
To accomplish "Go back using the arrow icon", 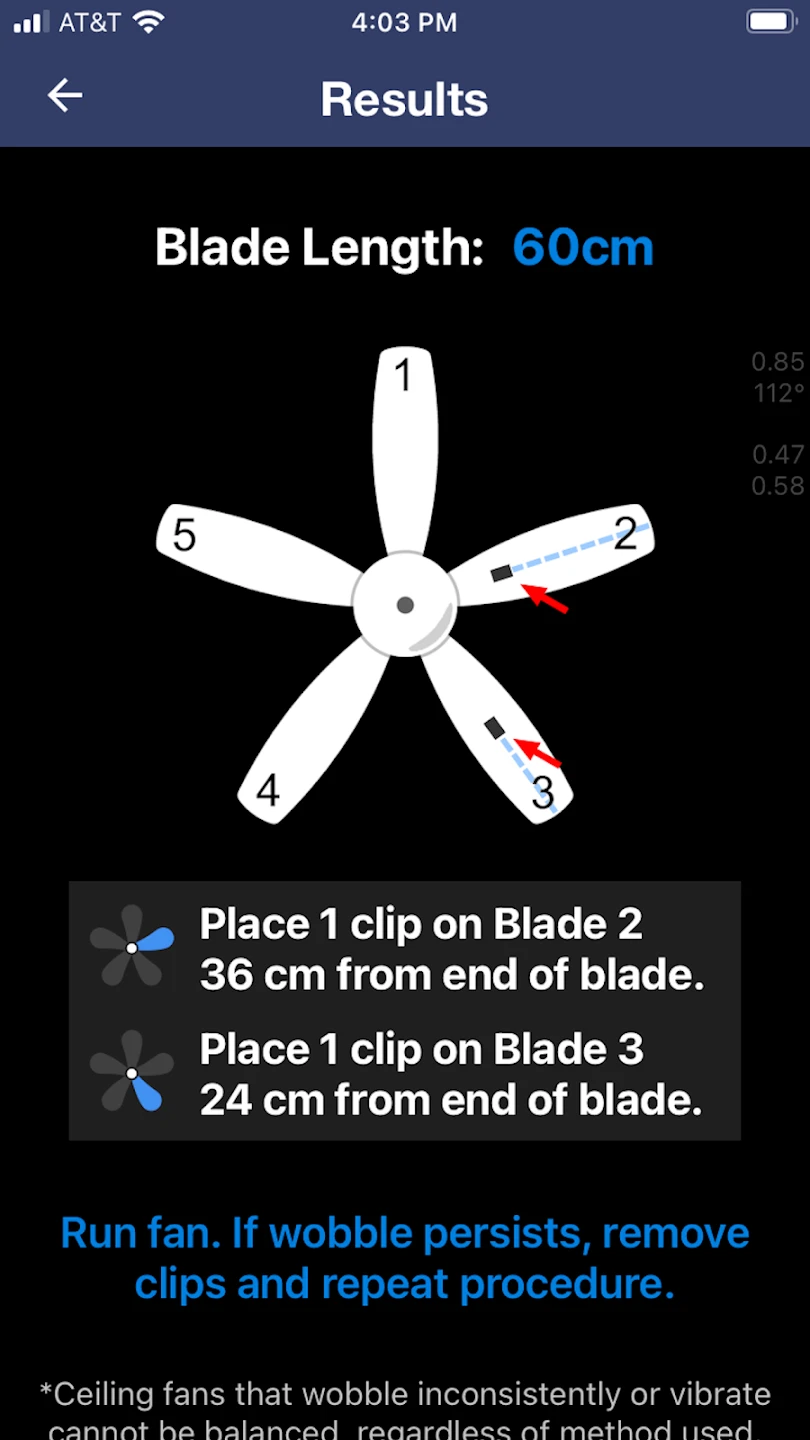I will pyautogui.click(x=65, y=96).
